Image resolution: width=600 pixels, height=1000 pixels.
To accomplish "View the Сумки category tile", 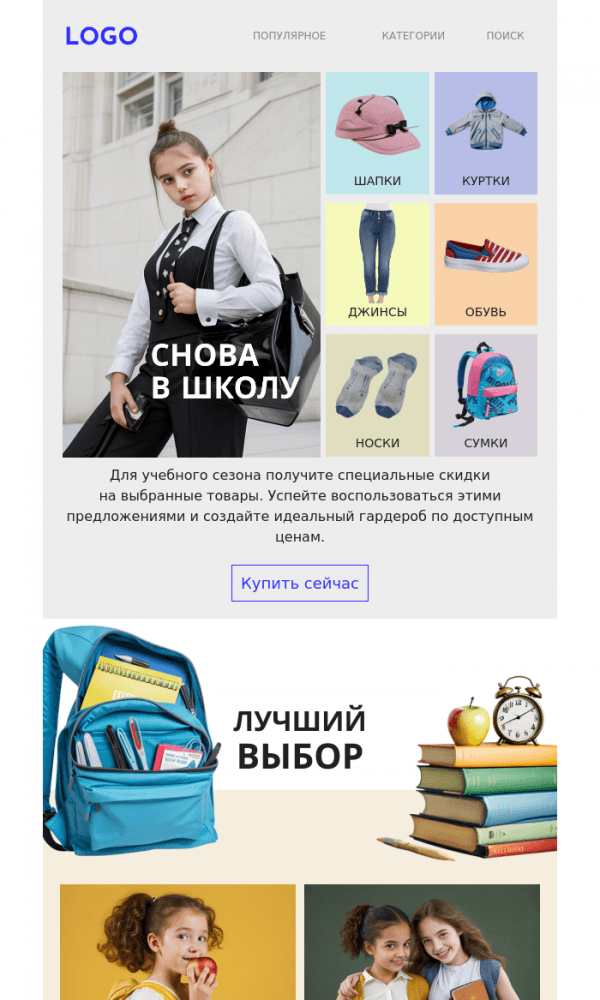I will [x=486, y=395].
